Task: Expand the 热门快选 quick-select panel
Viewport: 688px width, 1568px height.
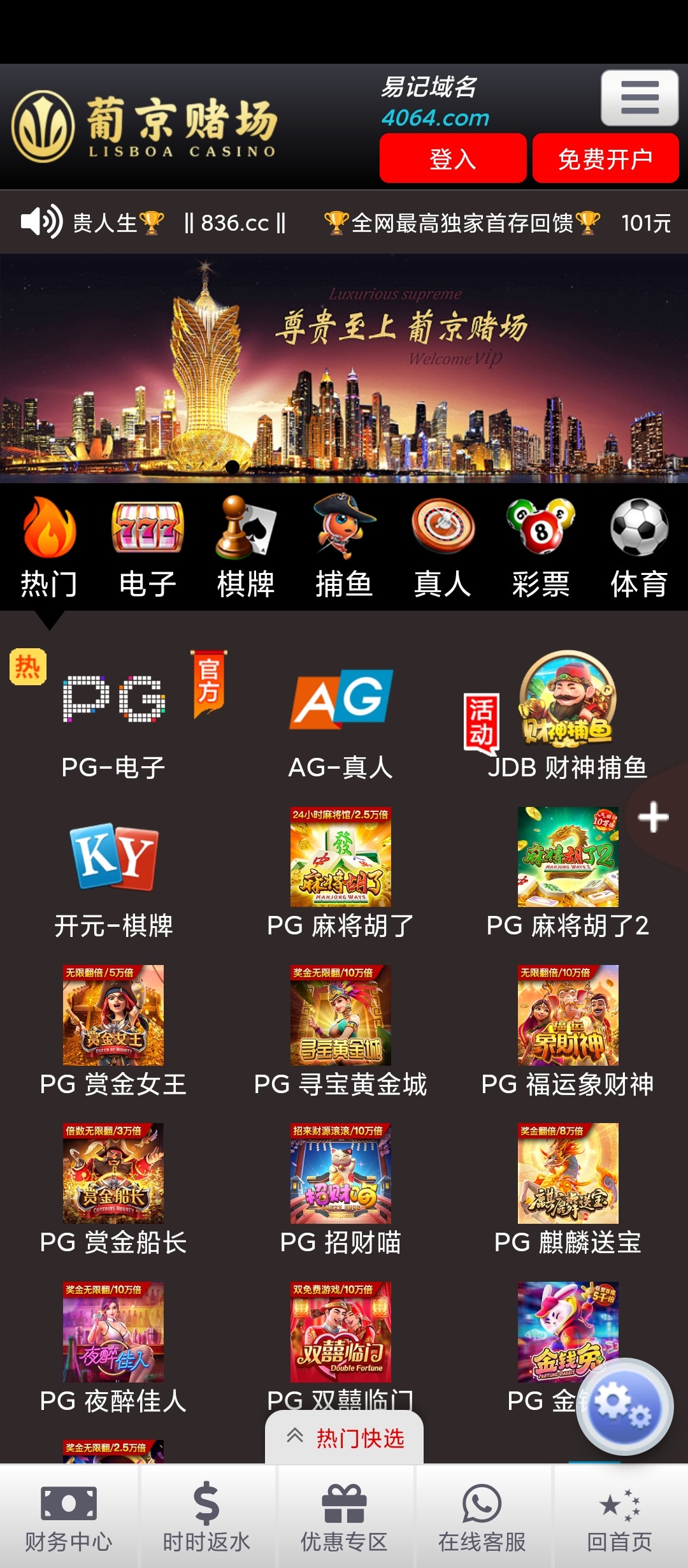Action: (345, 1438)
